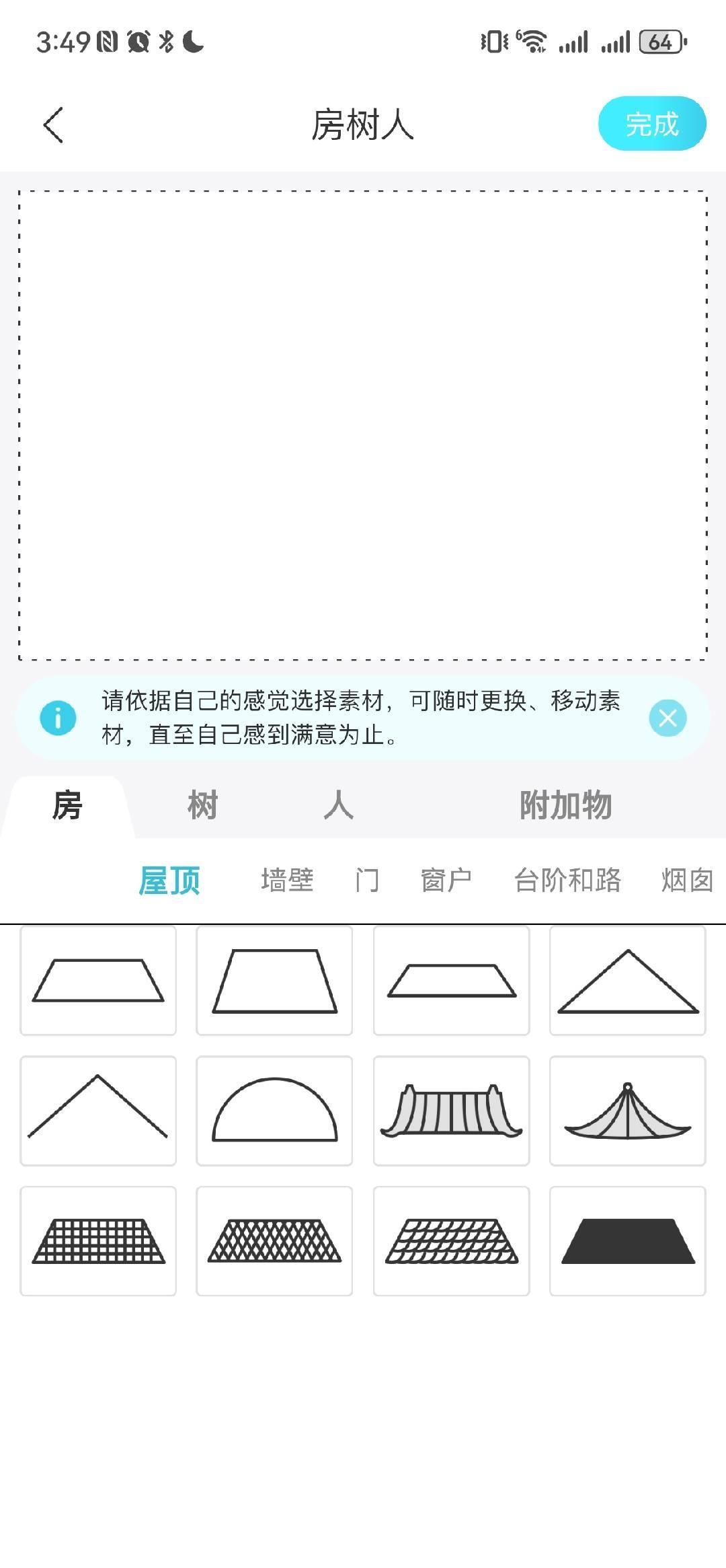This screenshot has width=726, height=1568.
Task: Select the pagoda-style pointed roof
Action: (x=627, y=1111)
